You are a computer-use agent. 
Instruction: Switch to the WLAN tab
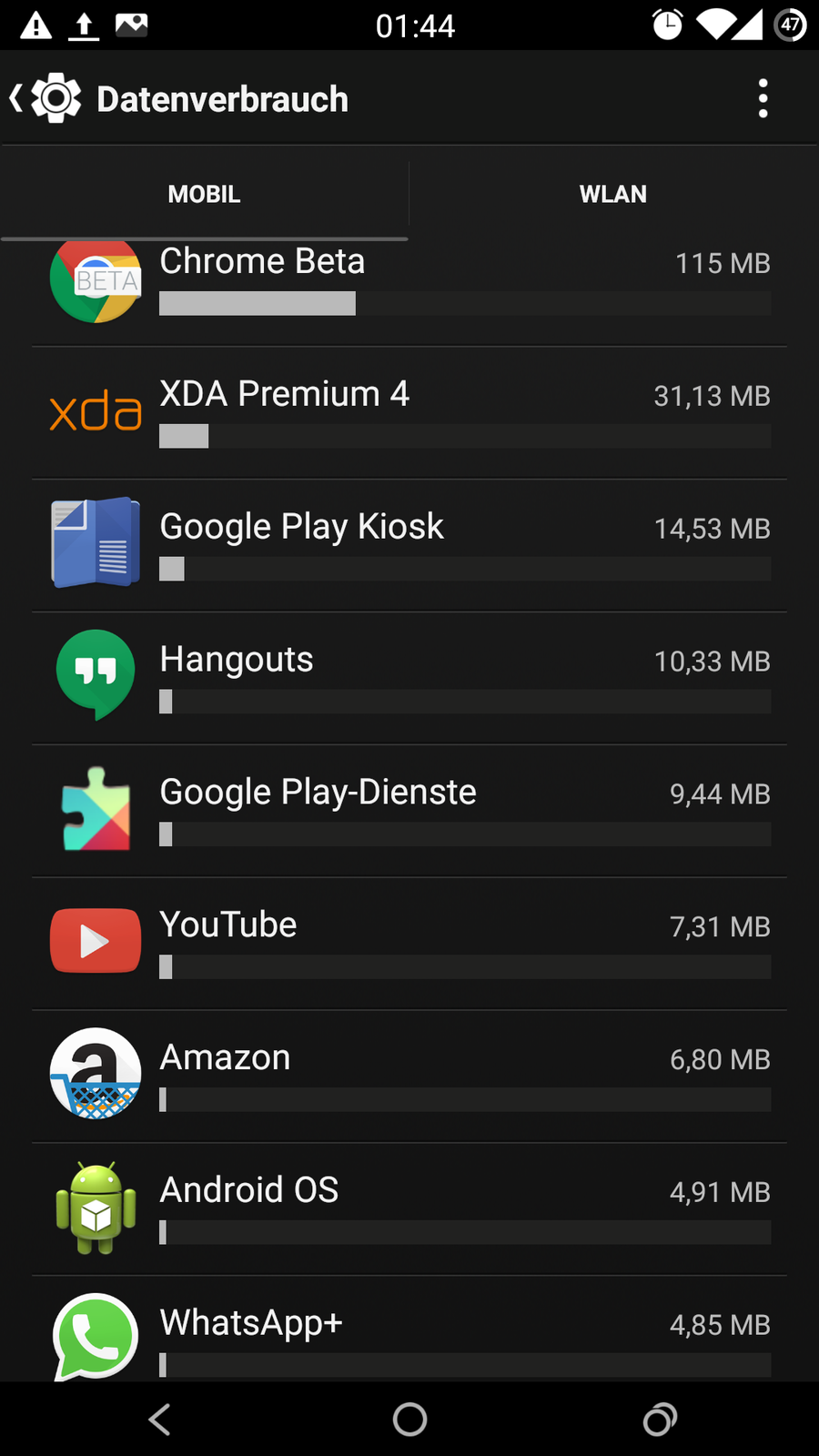612,194
